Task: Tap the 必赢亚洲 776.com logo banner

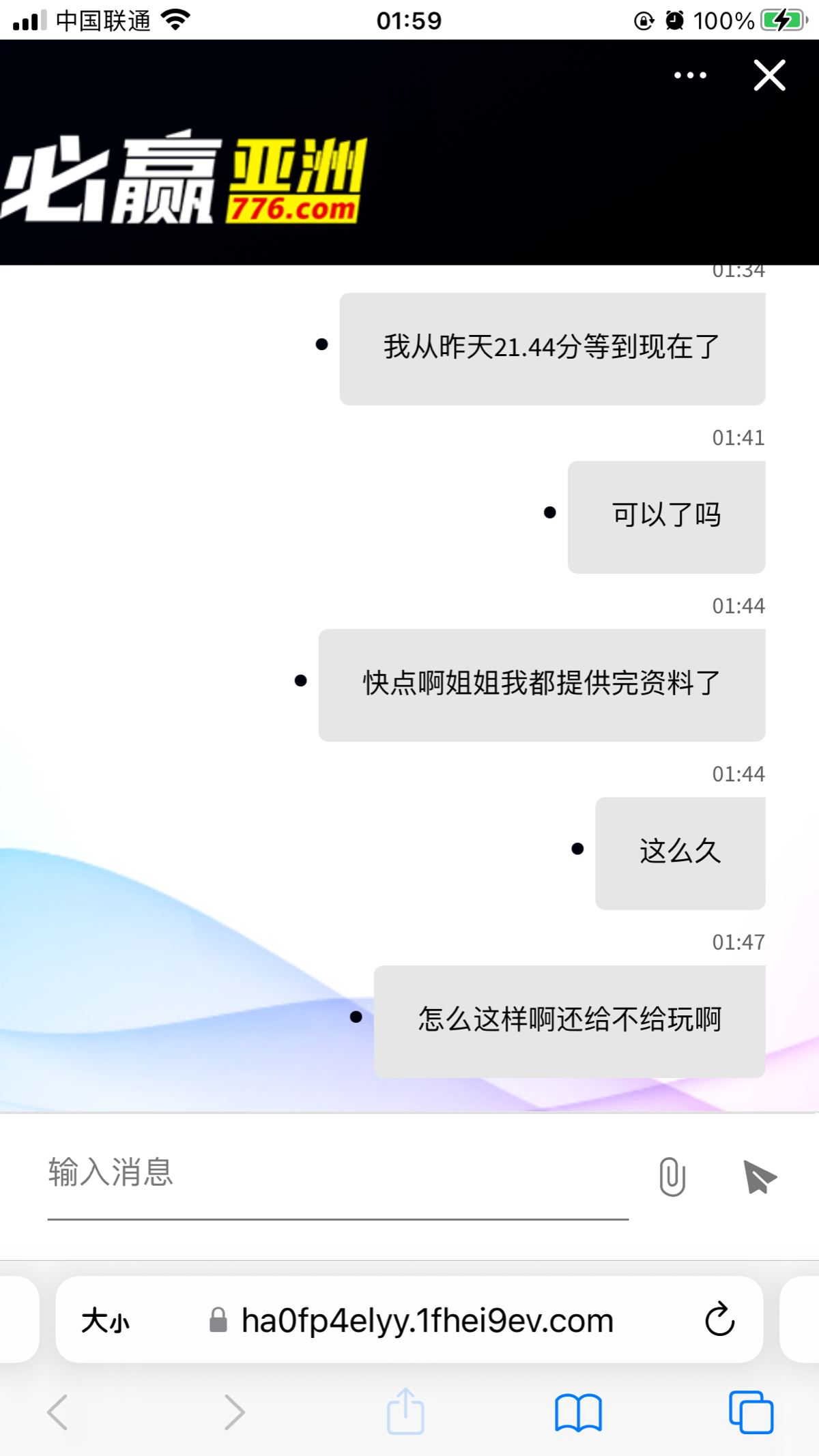Action: click(x=184, y=177)
